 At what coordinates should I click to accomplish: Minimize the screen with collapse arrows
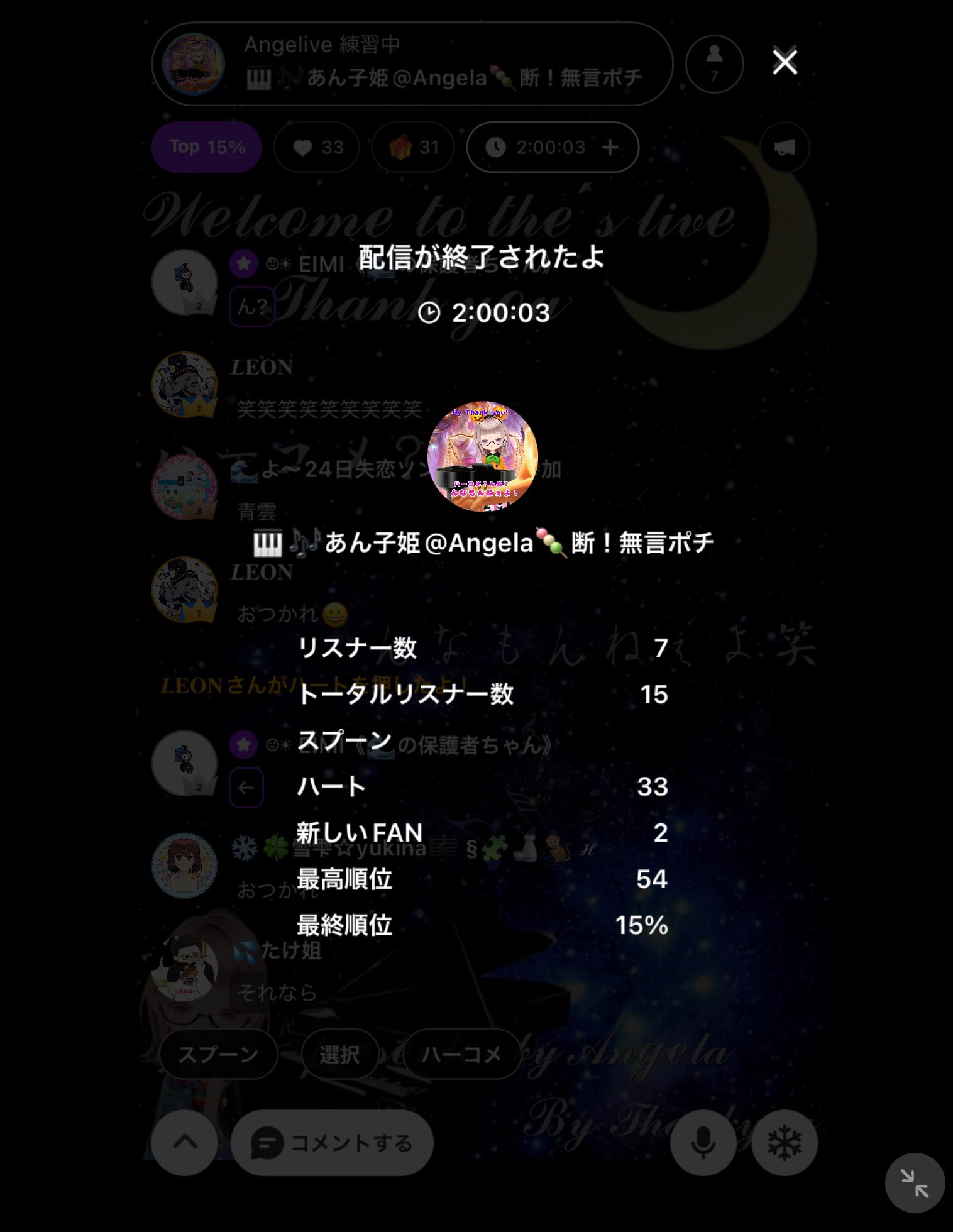tap(914, 1183)
